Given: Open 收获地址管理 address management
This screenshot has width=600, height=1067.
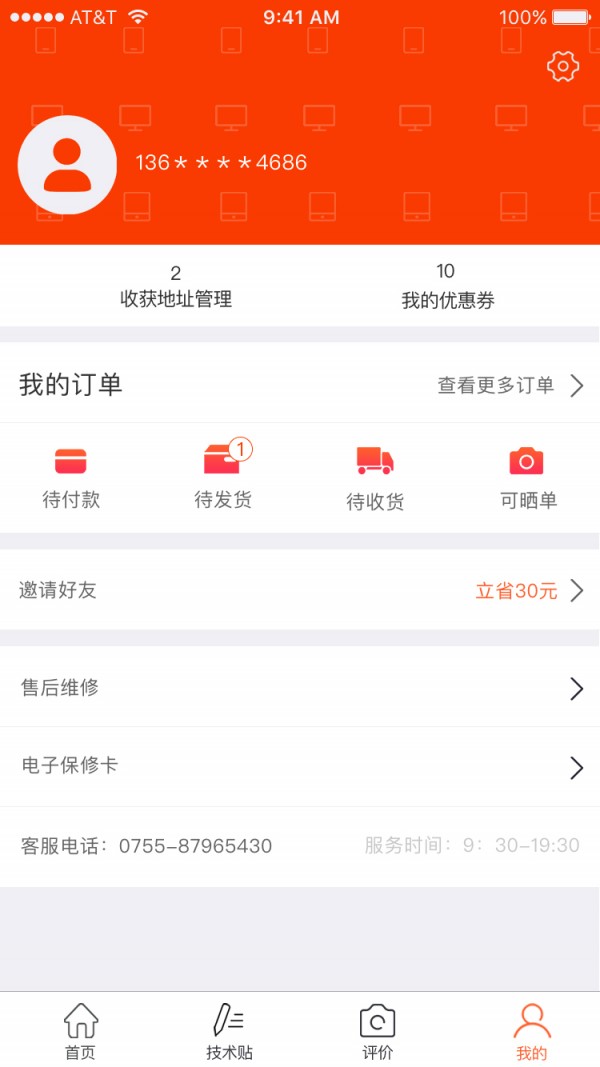Looking at the screenshot, I should tap(176, 286).
